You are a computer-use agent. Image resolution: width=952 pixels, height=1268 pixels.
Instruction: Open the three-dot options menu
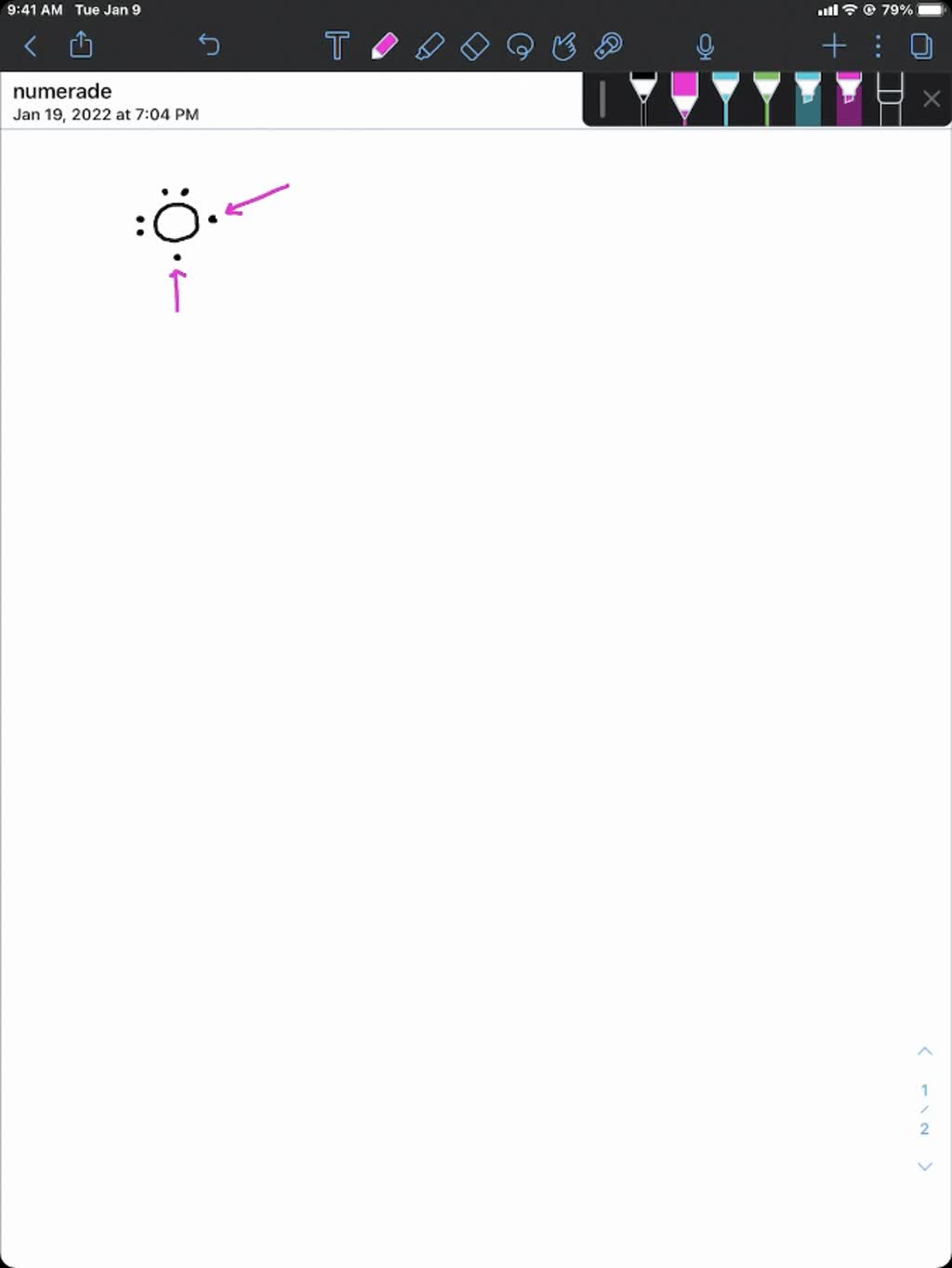[877, 46]
